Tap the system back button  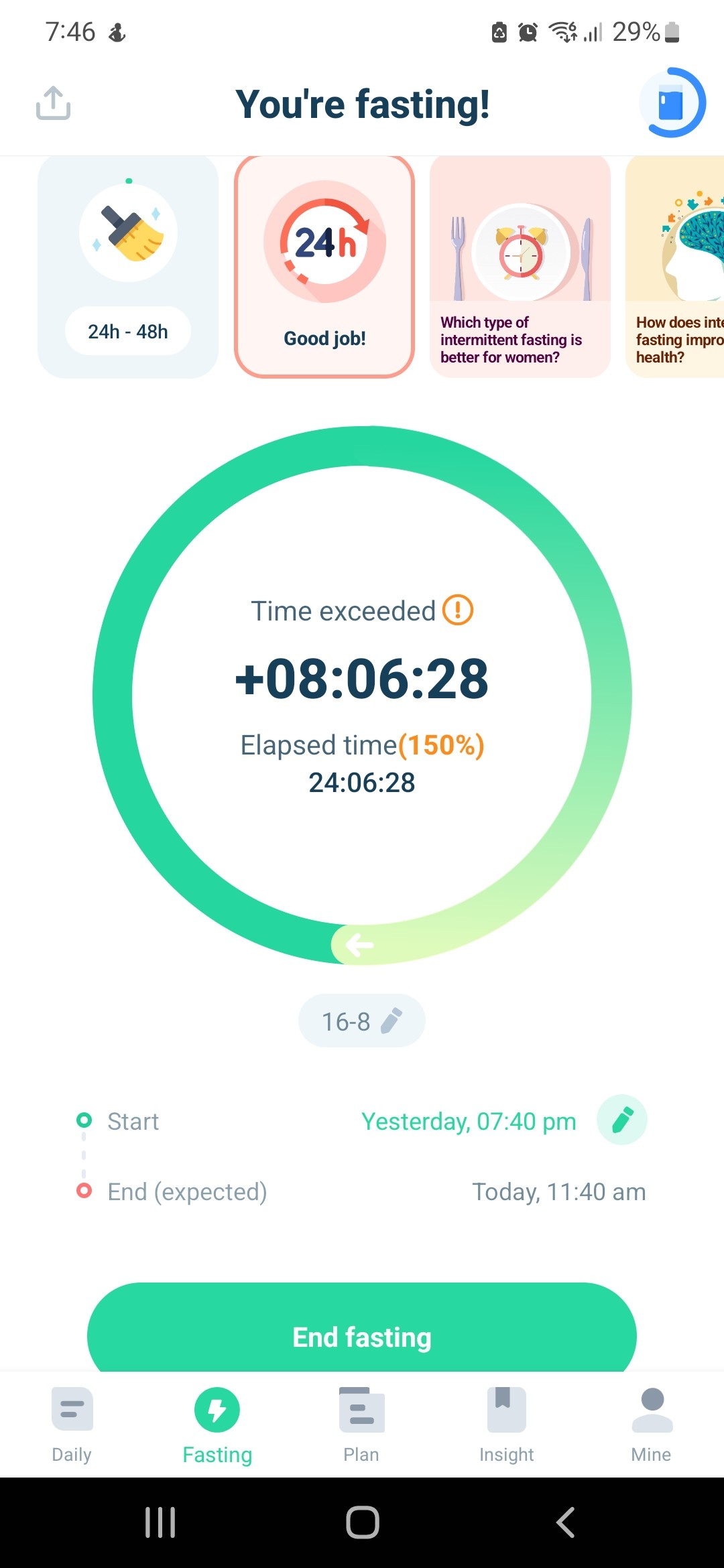pyautogui.click(x=566, y=1522)
